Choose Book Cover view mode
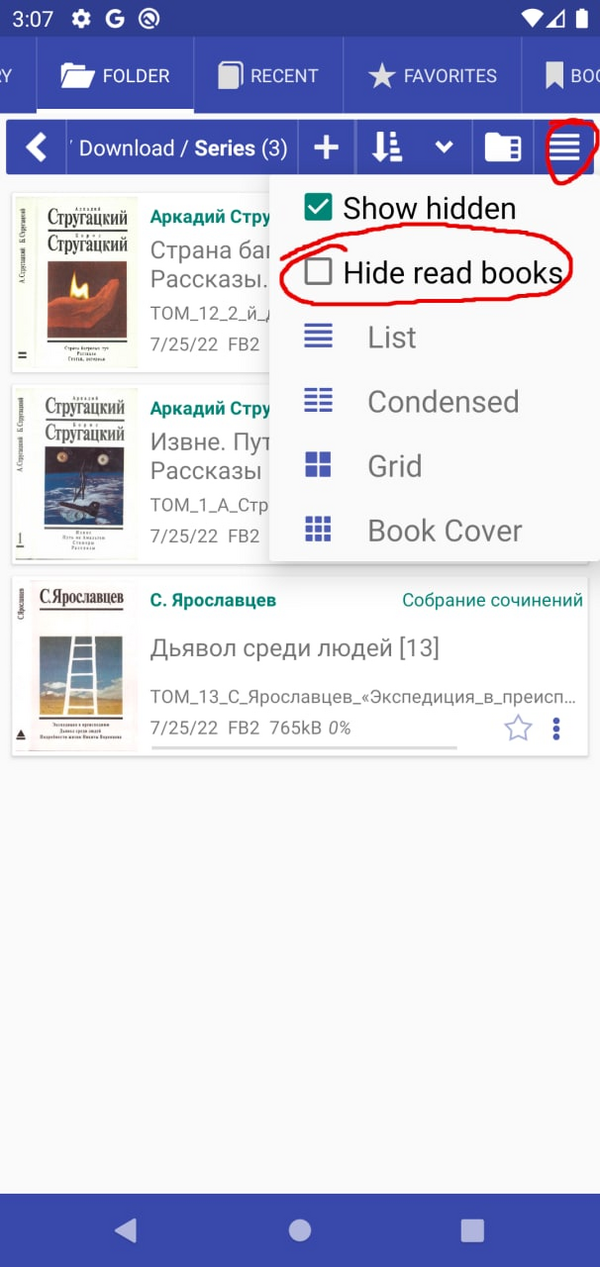Image resolution: width=600 pixels, height=1267 pixels. [444, 530]
